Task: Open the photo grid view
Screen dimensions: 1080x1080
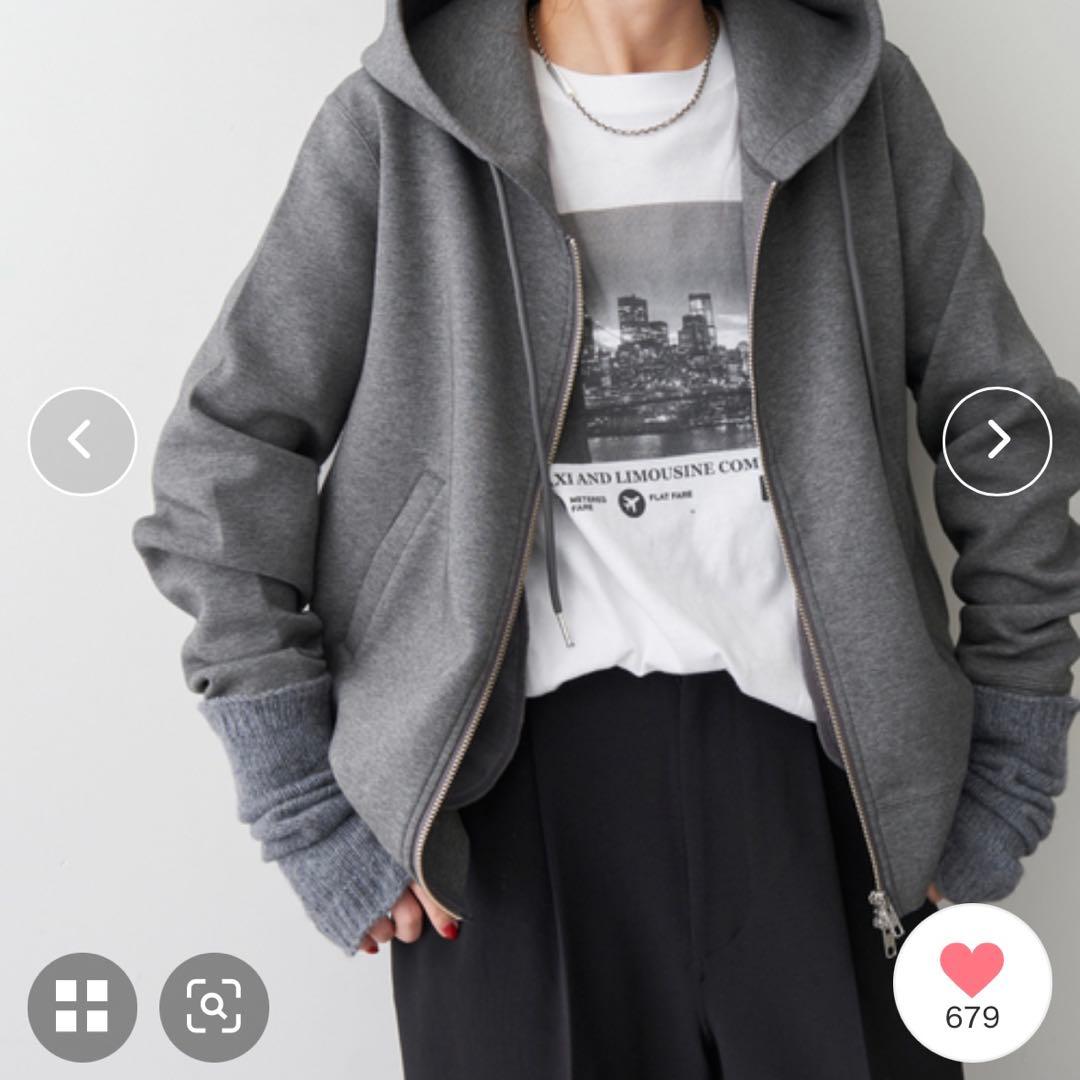Action: (x=82, y=1006)
